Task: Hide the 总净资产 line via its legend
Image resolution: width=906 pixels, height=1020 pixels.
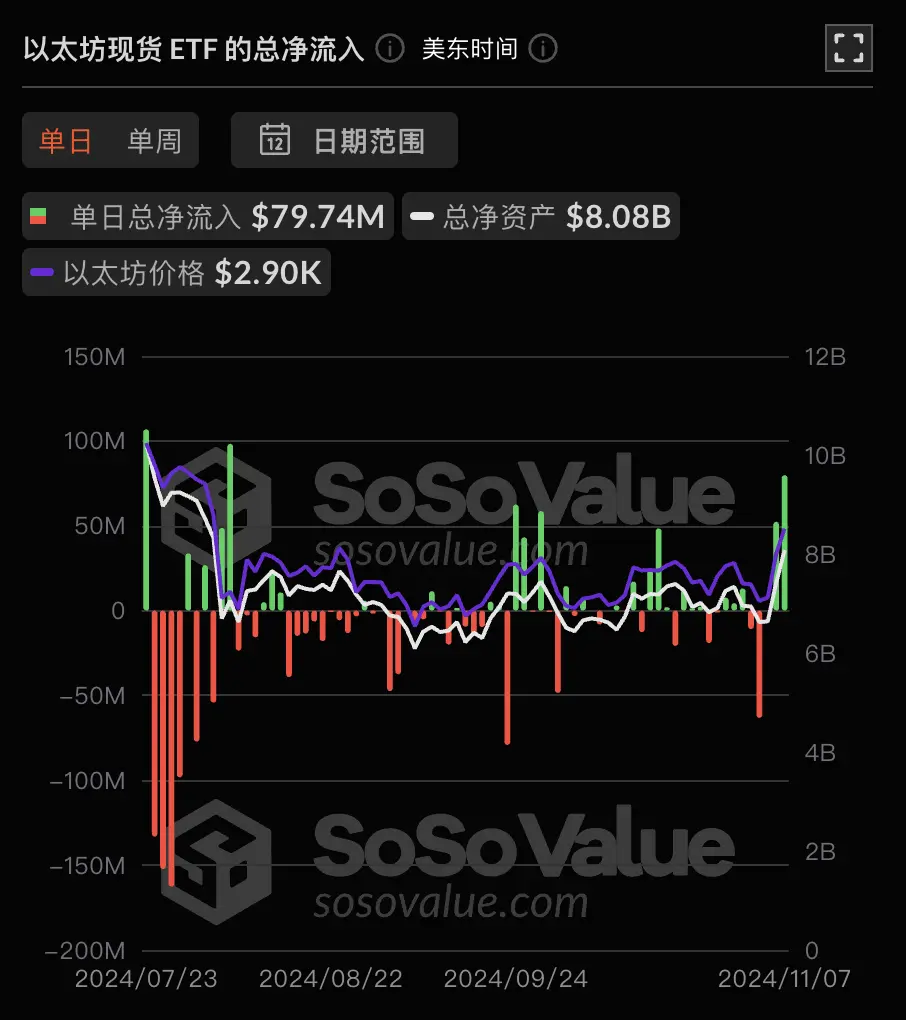Action: (x=541, y=216)
